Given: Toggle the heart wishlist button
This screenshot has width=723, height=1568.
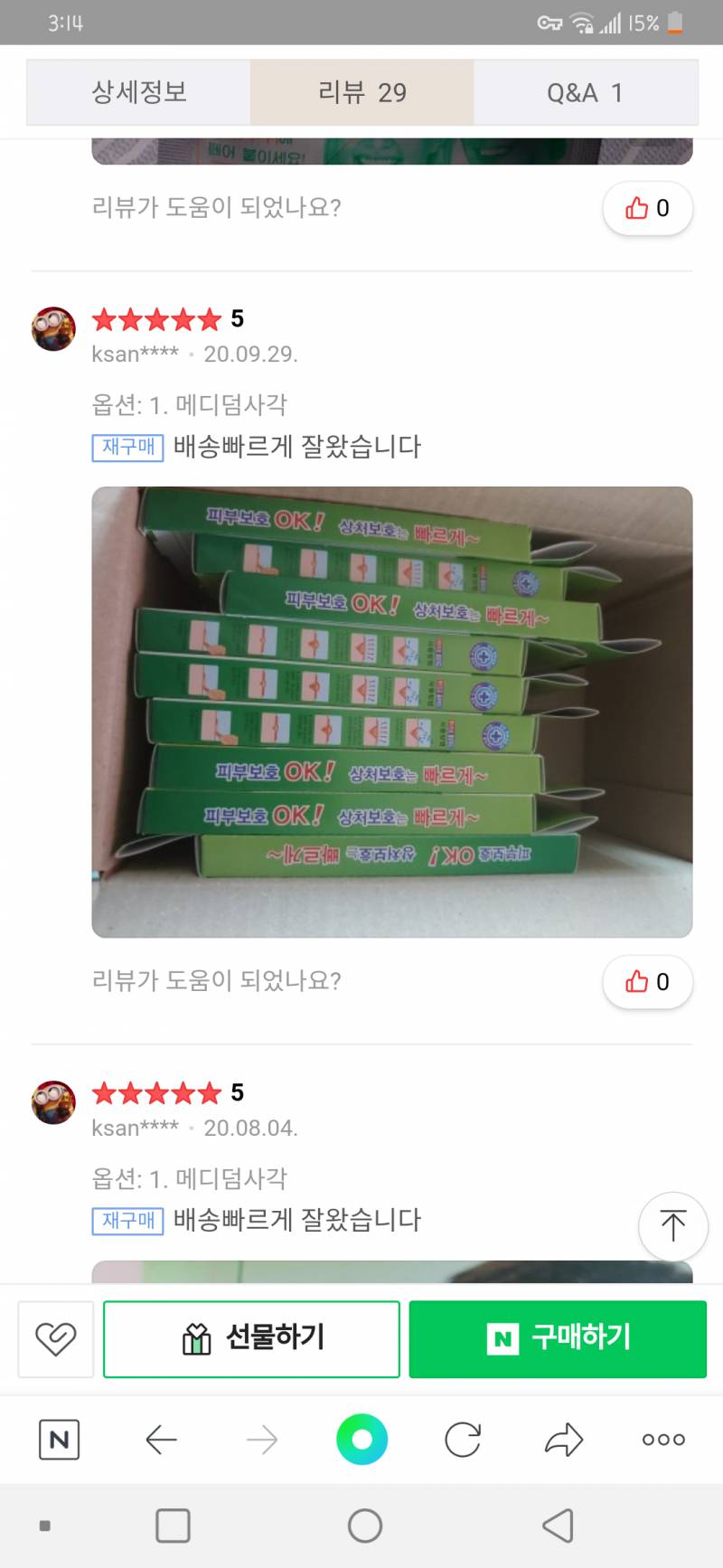Looking at the screenshot, I should point(55,1339).
